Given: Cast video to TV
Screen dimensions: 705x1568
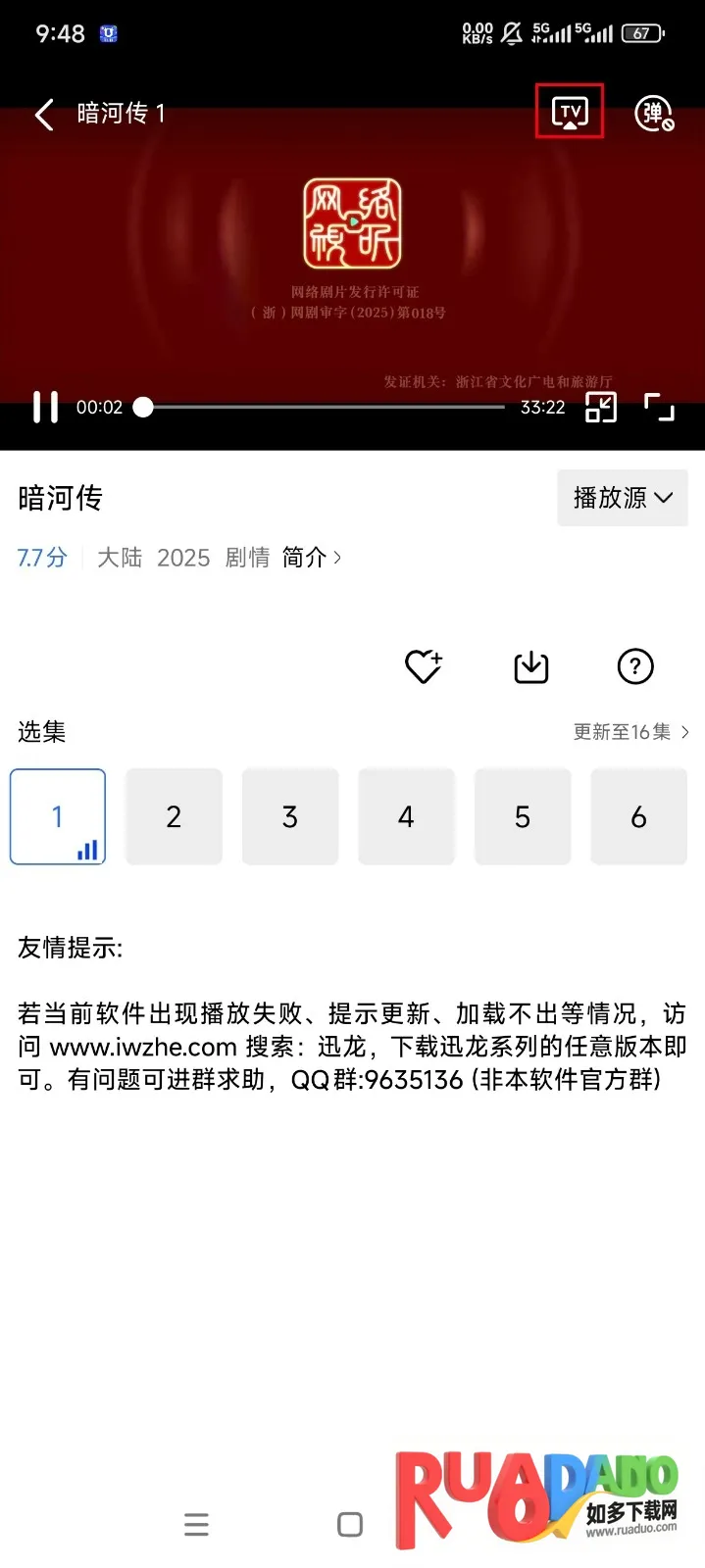Looking at the screenshot, I should 570,112.
